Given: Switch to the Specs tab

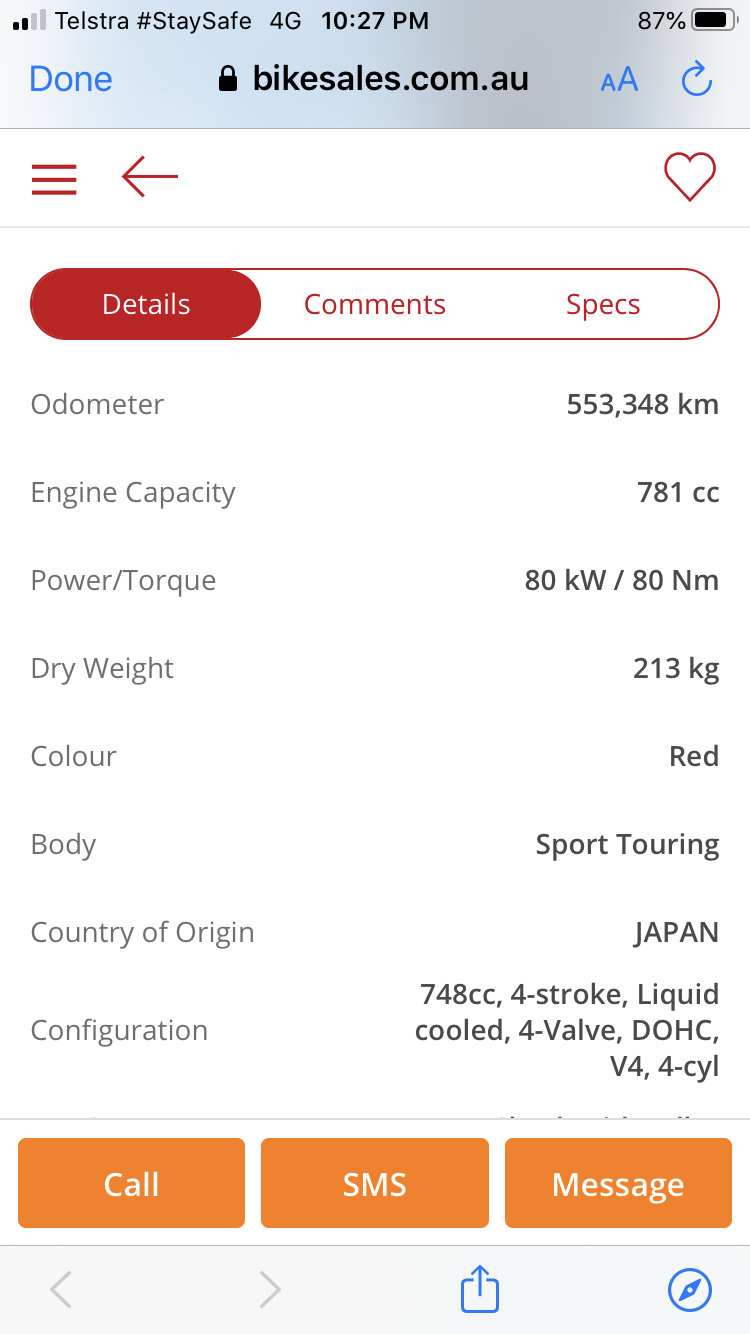Looking at the screenshot, I should (603, 304).
